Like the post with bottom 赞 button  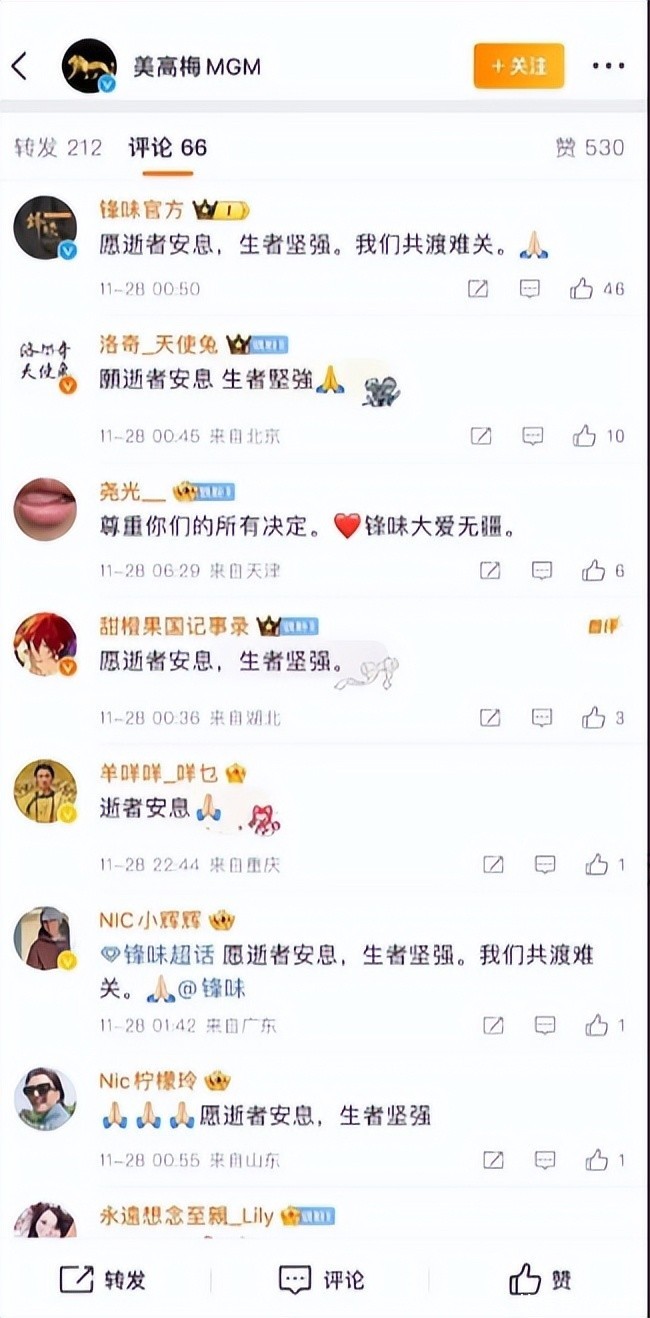(x=540, y=1279)
